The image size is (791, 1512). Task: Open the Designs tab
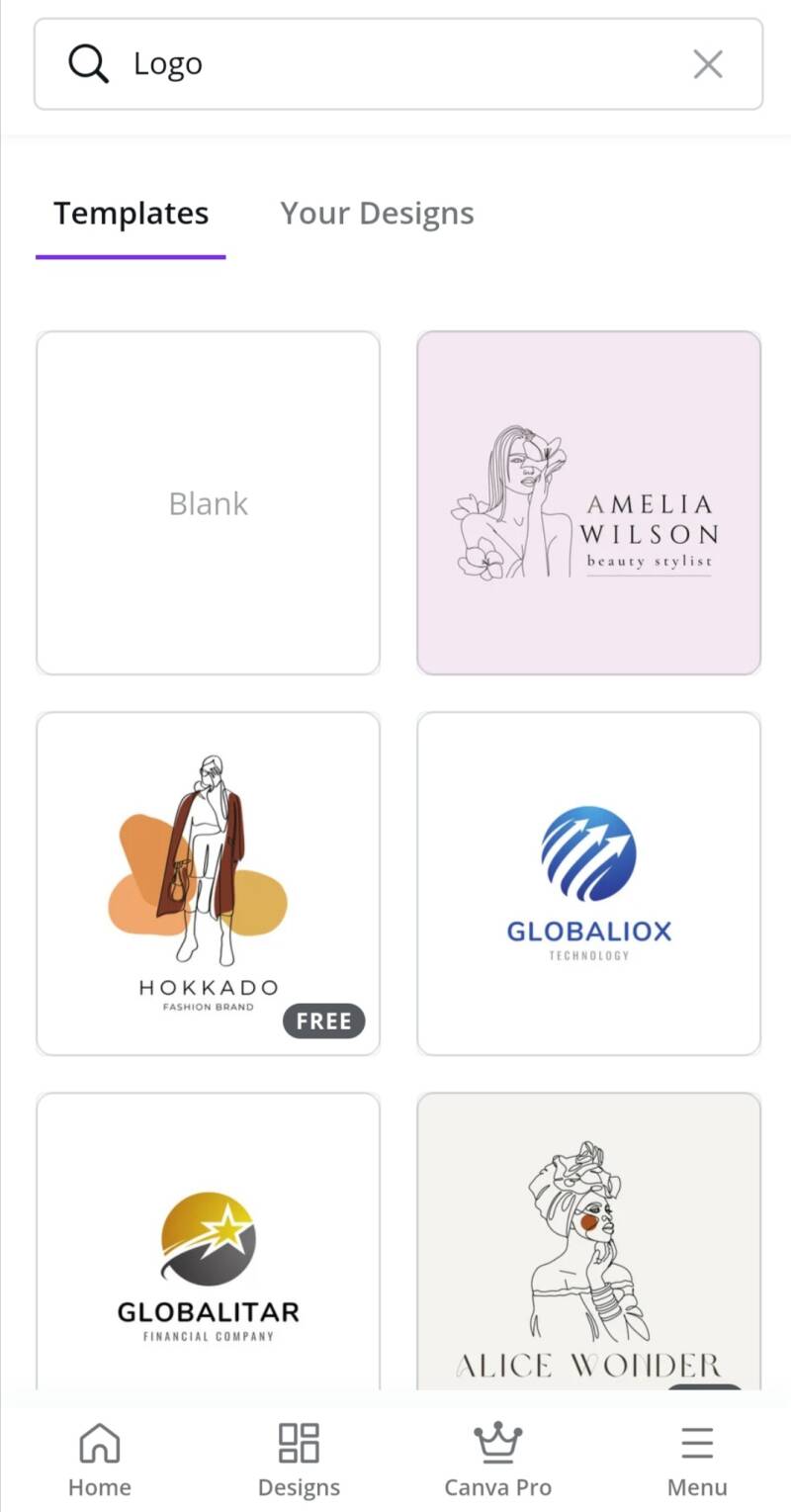click(x=299, y=1460)
